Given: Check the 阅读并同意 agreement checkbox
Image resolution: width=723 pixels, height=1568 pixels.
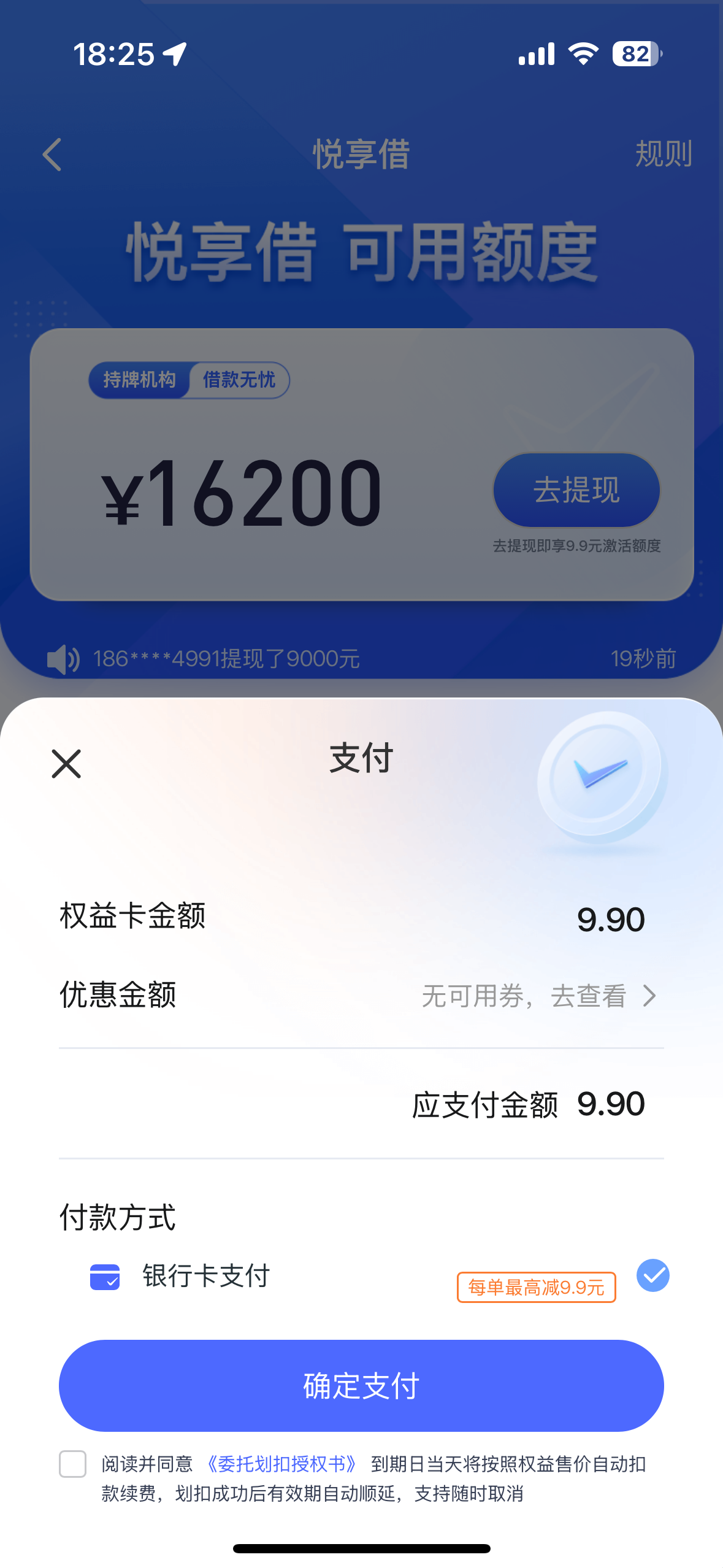Looking at the screenshot, I should point(72,1464).
